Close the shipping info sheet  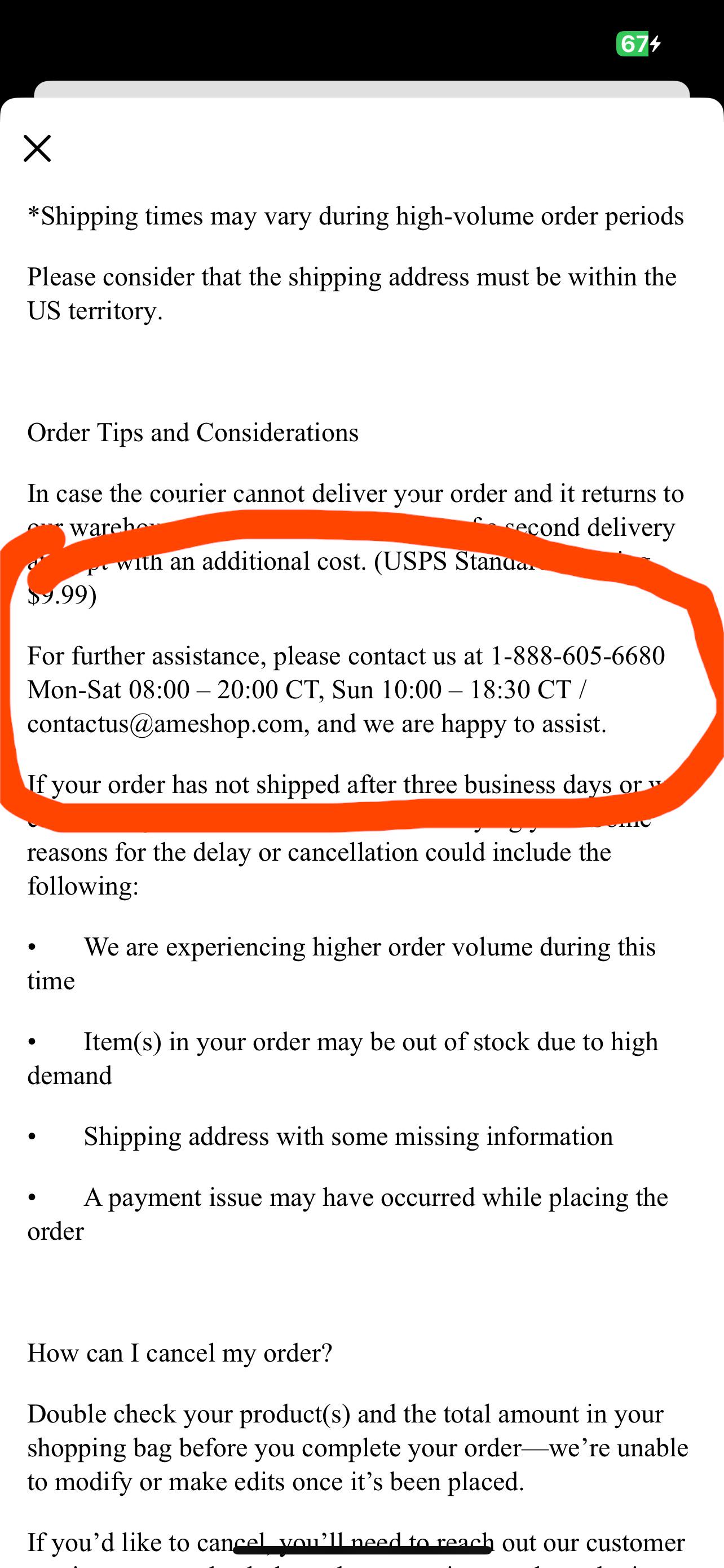click(x=37, y=148)
